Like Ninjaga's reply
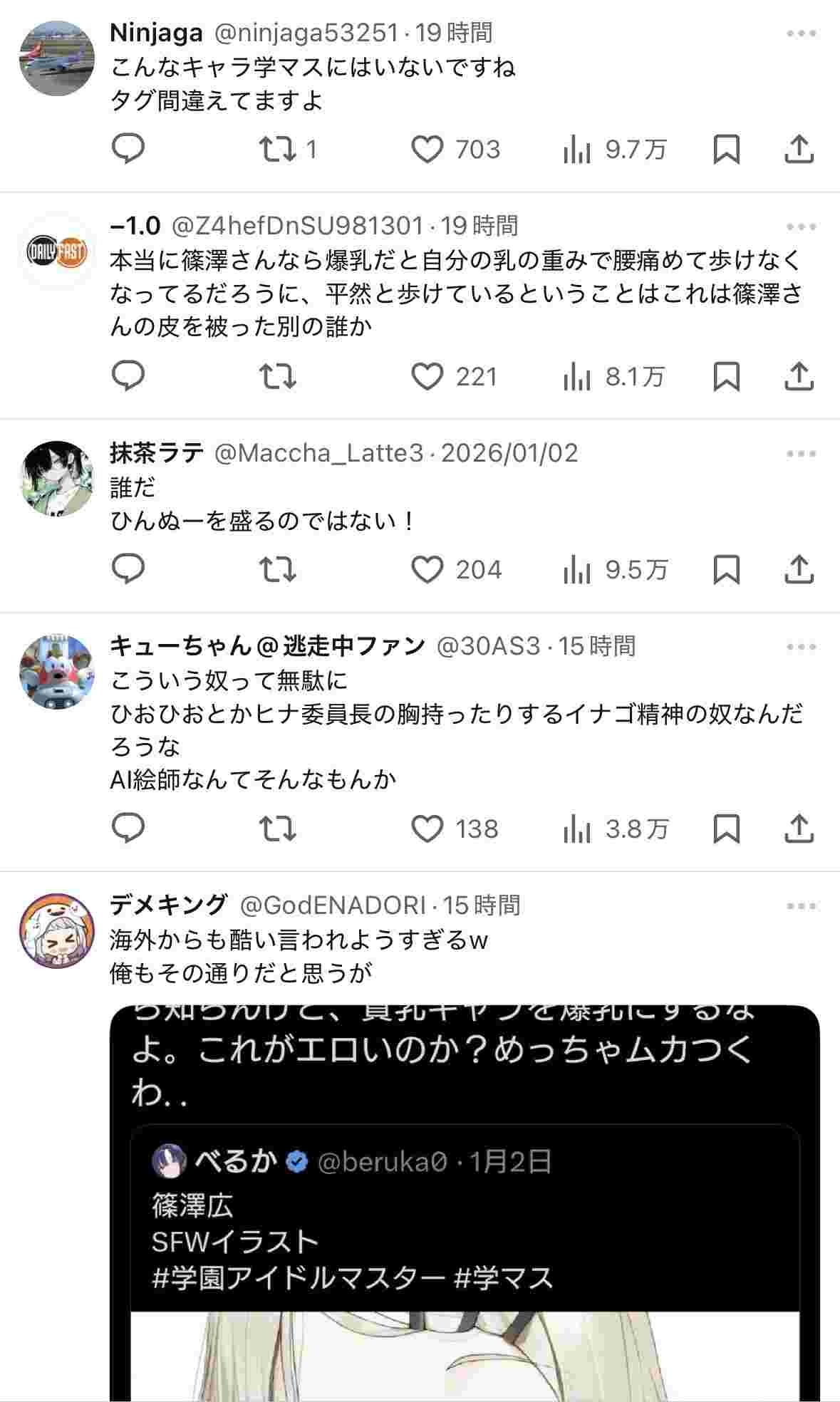The width and height of the screenshot is (840, 1402). [x=427, y=150]
